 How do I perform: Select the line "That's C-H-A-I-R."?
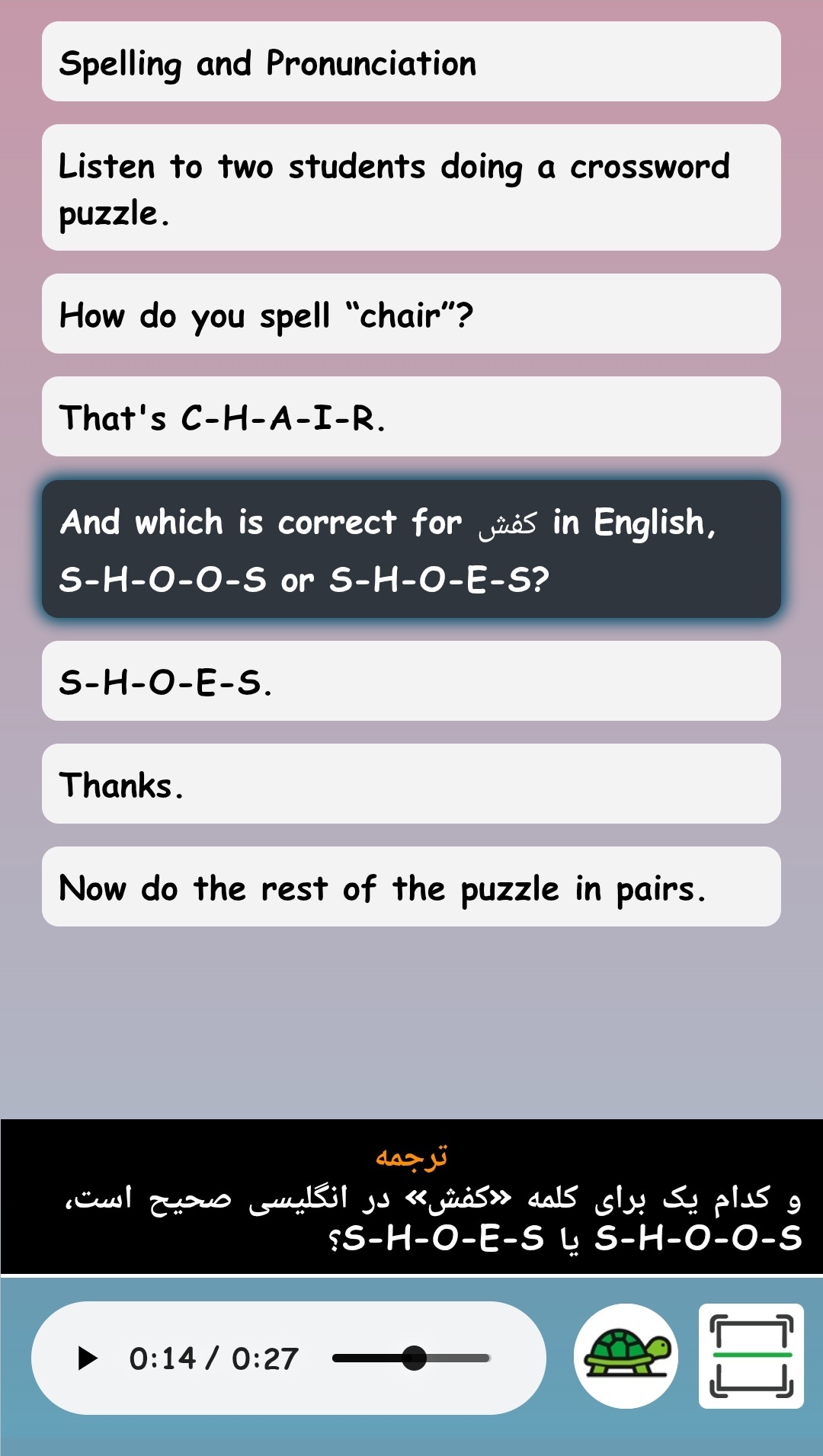point(411,417)
